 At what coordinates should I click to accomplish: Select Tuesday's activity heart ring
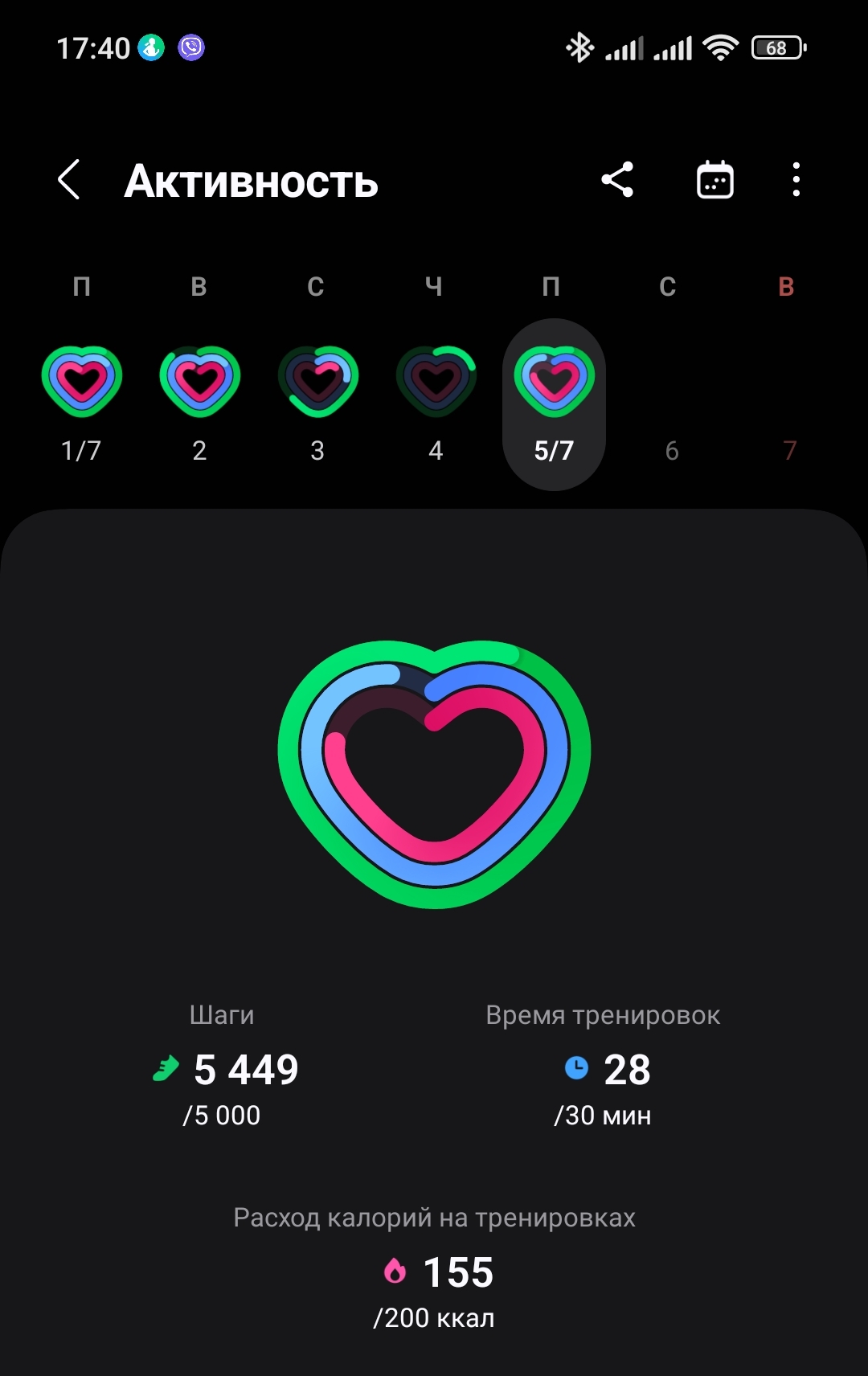pyautogui.click(x=199, y=378)
